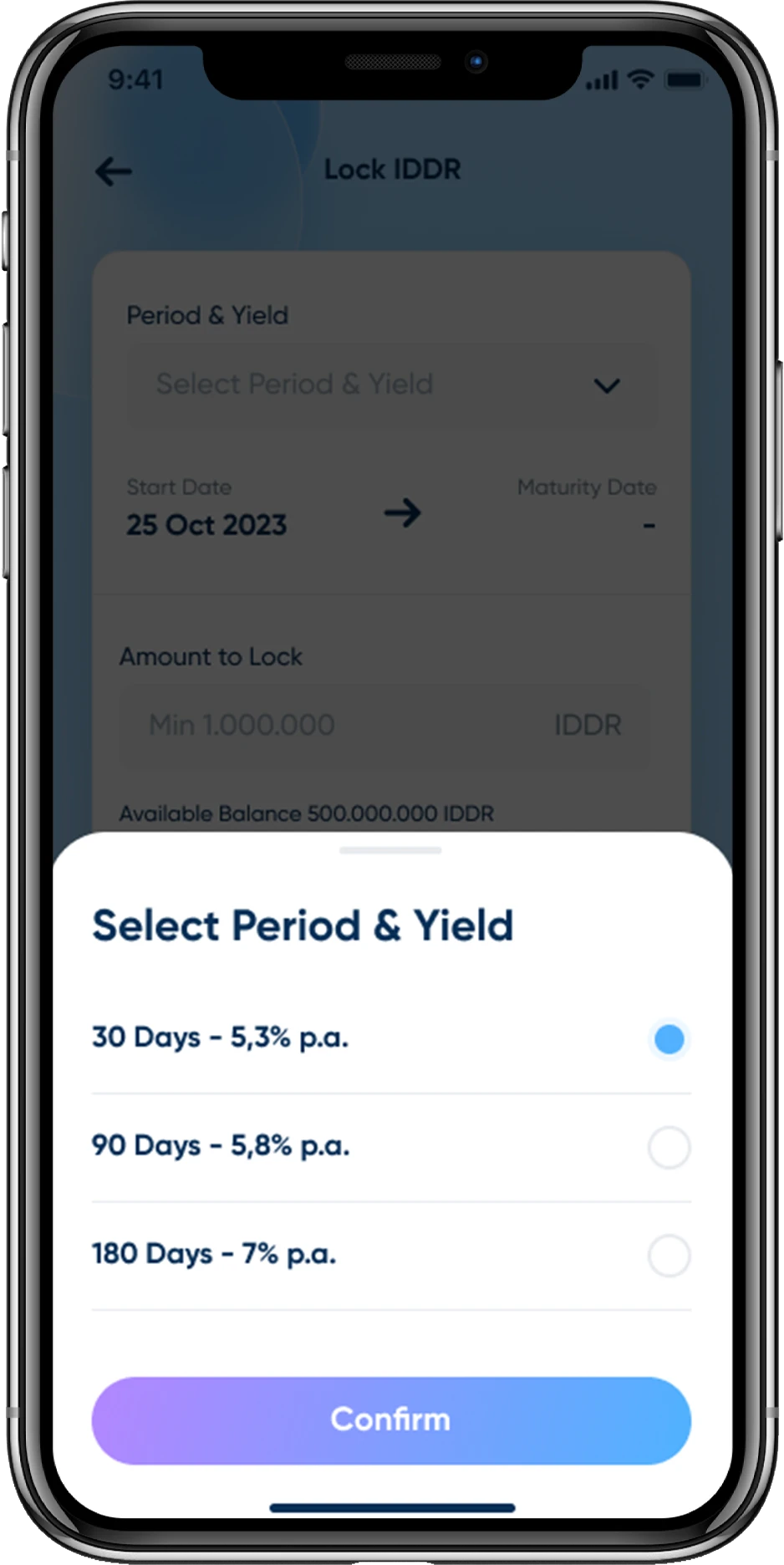Choose the 90 Days - 5,8% p.a. option
The image size is (784, 1565).
(x=669, y=1147)
